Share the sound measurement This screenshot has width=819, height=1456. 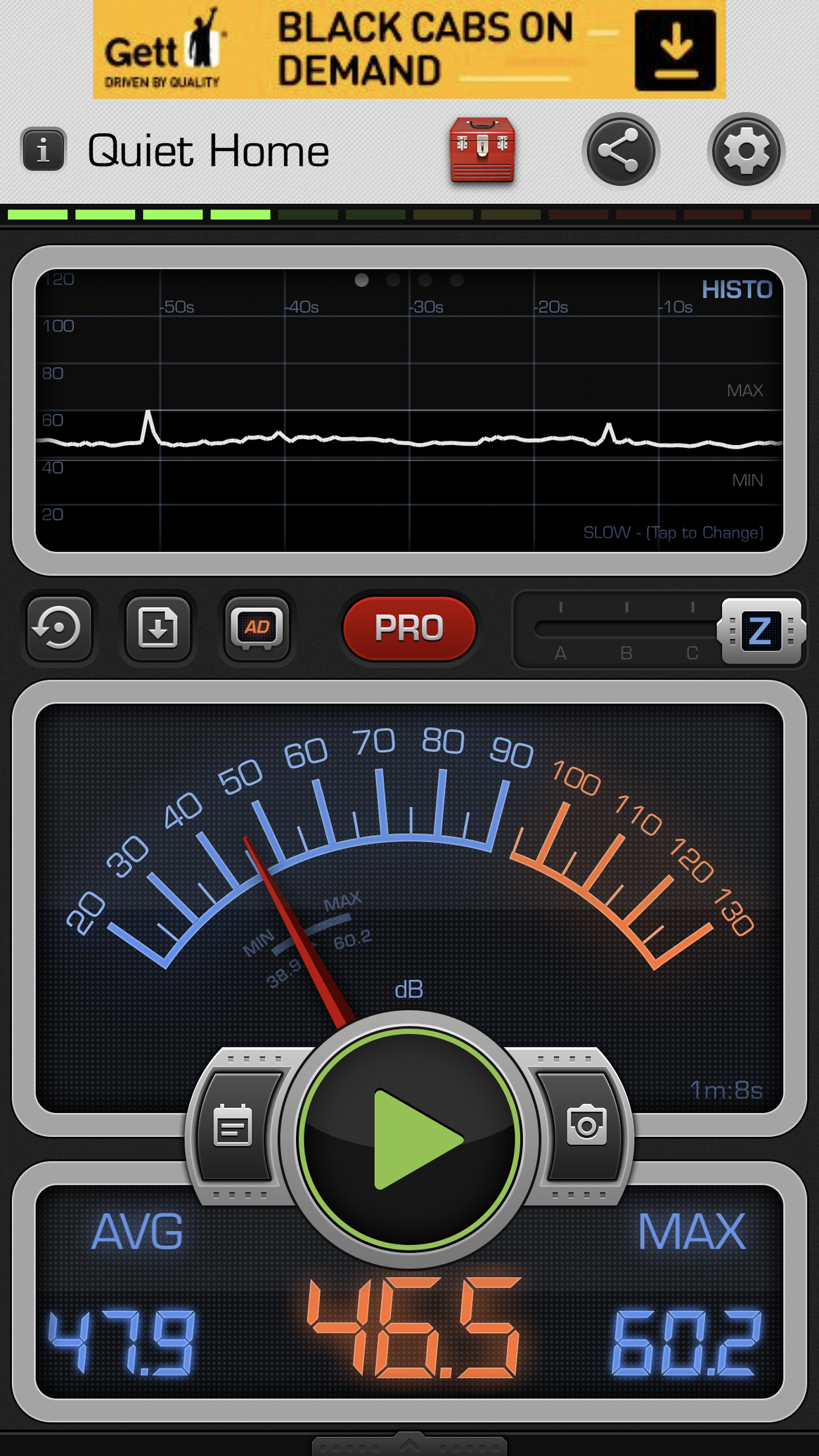620,150
